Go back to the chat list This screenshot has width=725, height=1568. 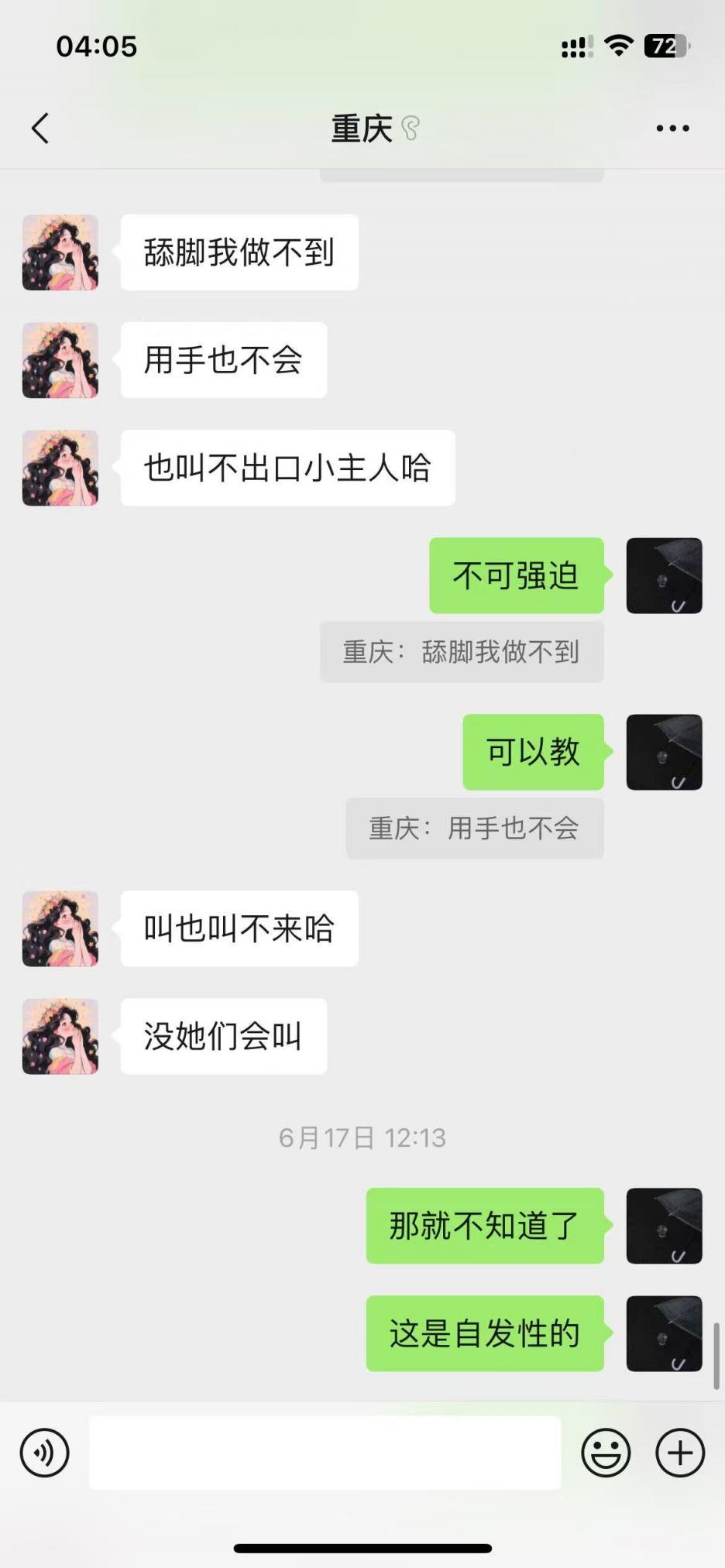pyautogui.click(x=40, y=129)
